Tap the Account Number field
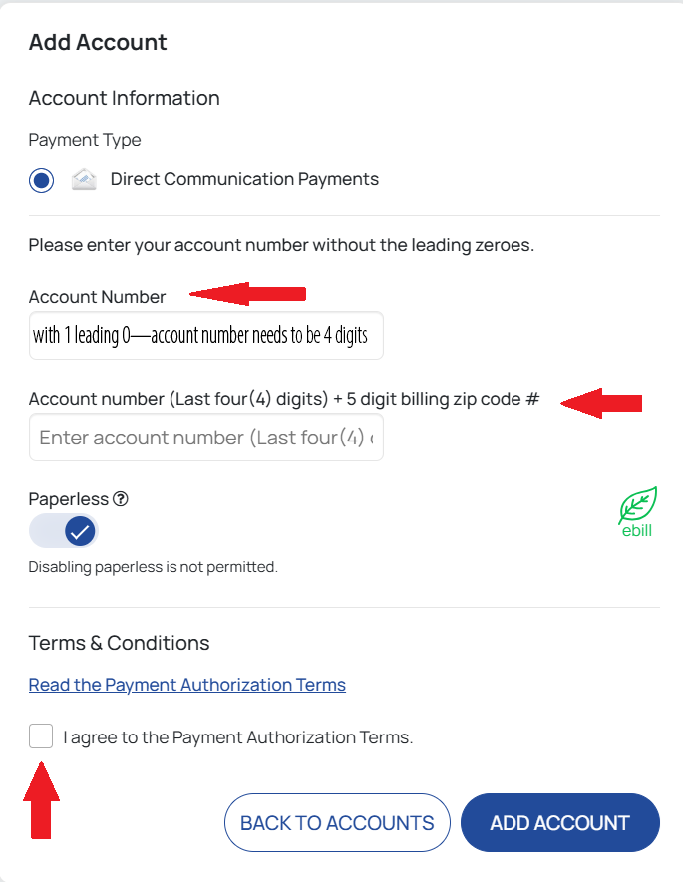683x882 pixels. click(x=205, y=336)
